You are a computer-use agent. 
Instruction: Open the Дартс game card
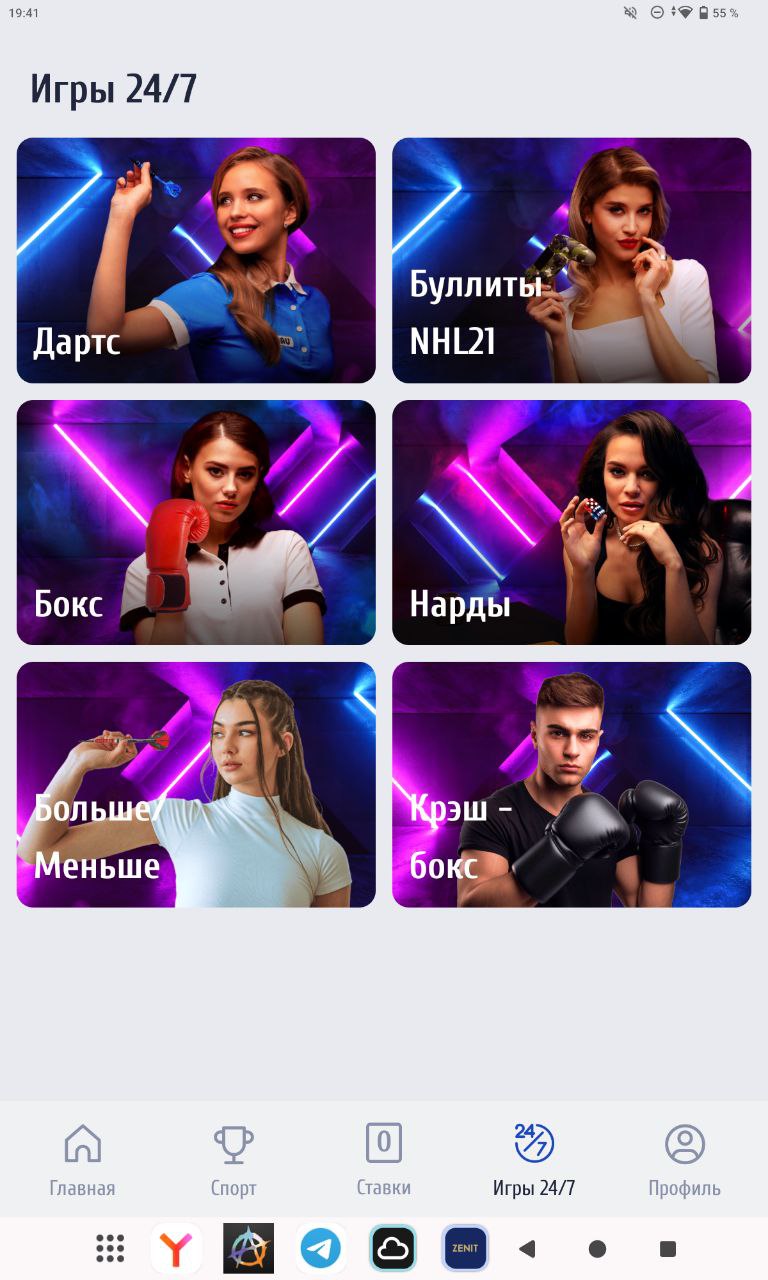196,260
